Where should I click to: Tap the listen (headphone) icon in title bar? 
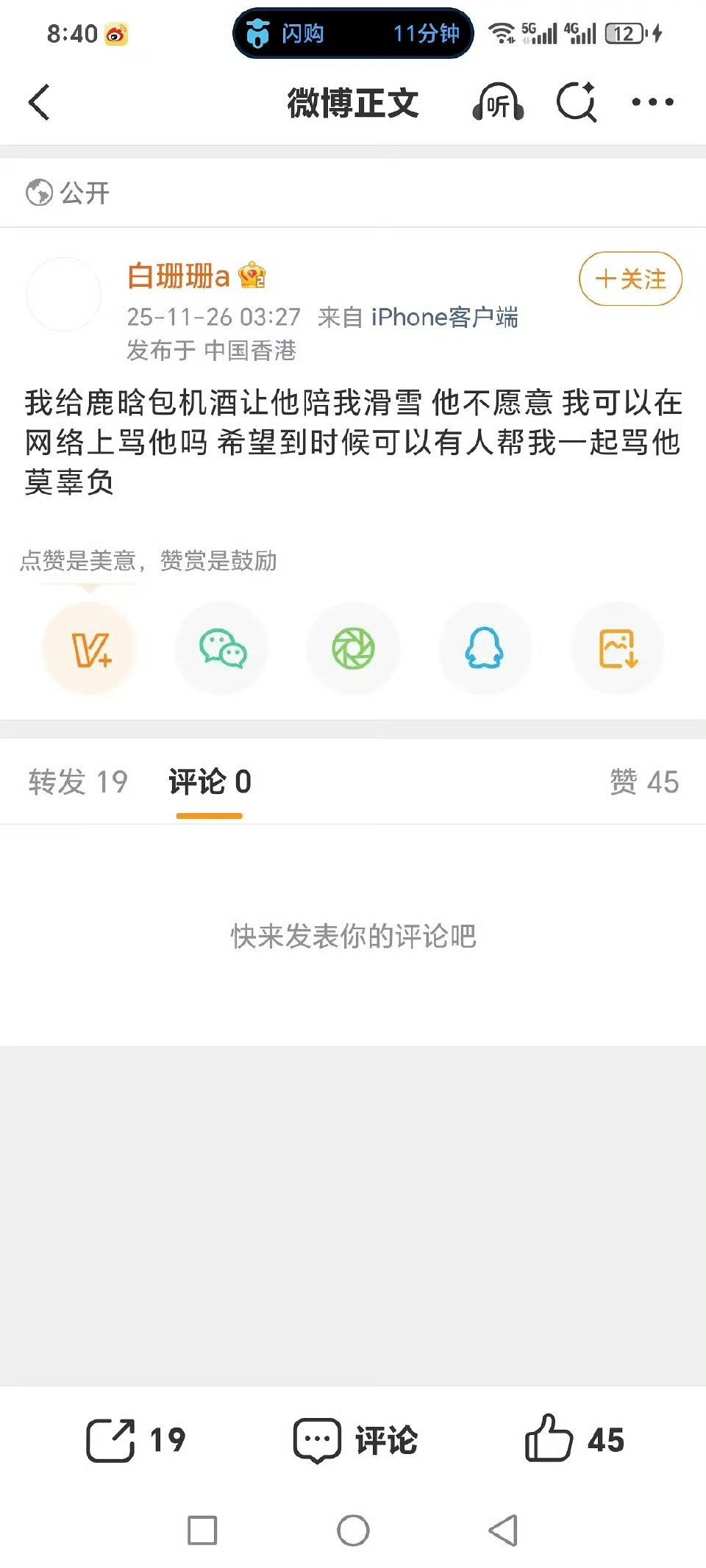click(x=497, y=103)
